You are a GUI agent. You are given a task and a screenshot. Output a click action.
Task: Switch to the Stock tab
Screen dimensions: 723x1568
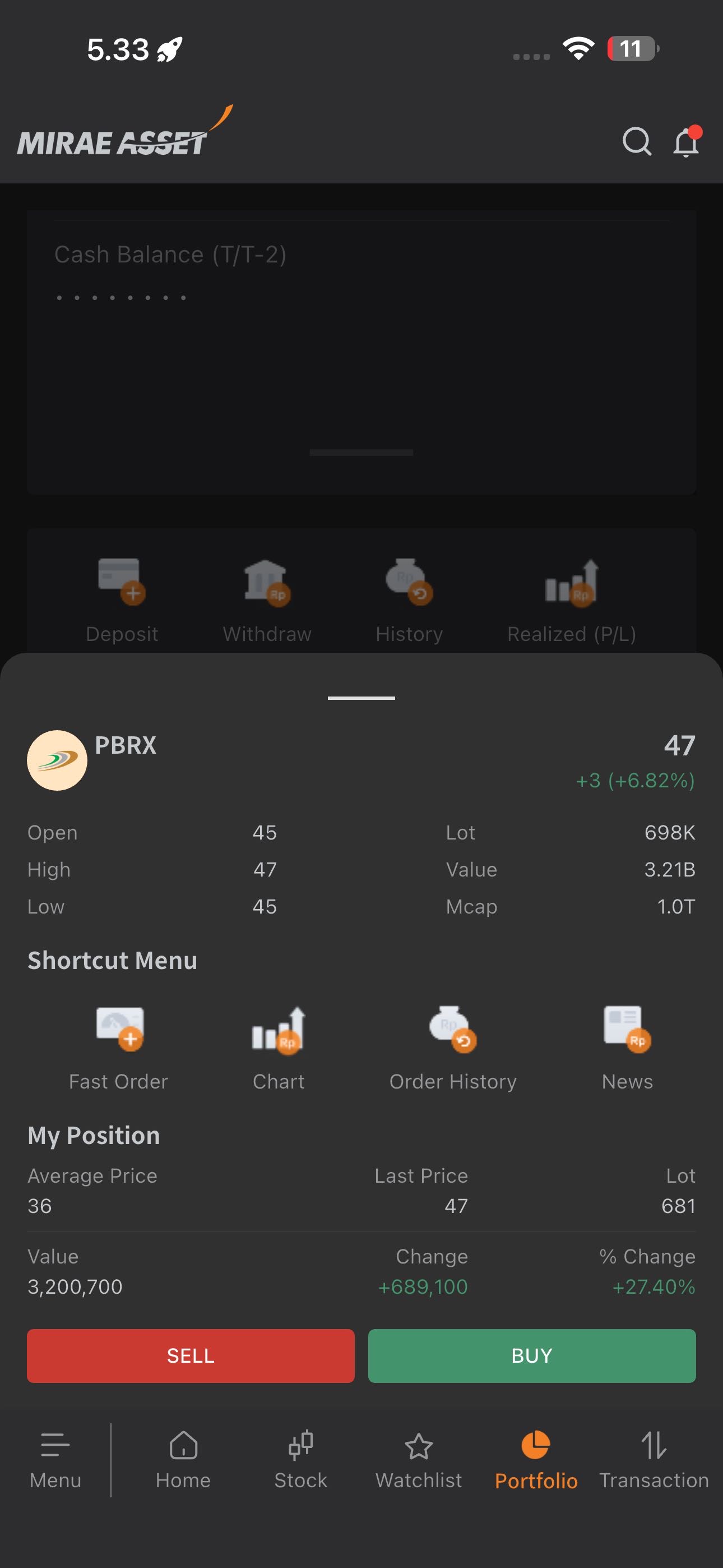tap(300, 1459)
